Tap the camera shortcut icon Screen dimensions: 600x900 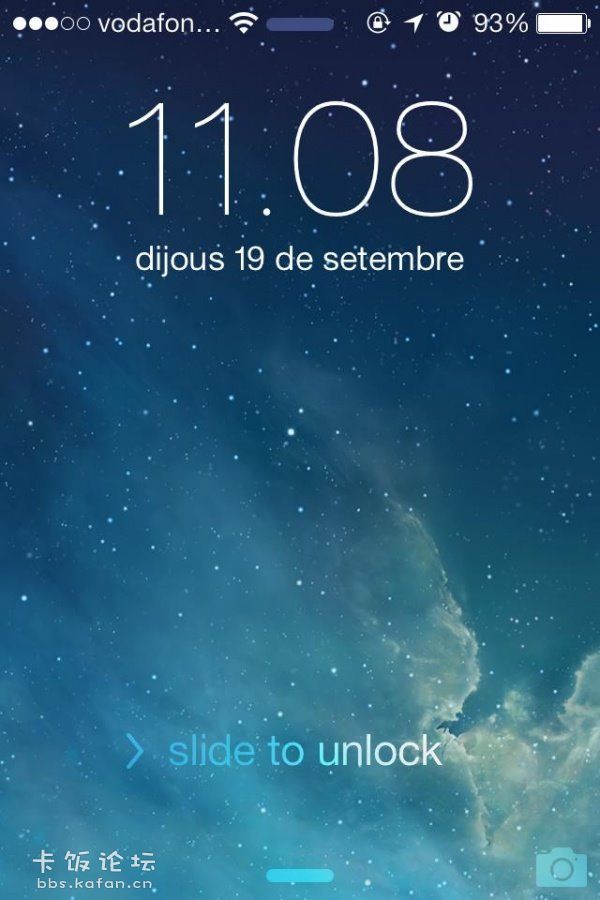coord(561,866)
